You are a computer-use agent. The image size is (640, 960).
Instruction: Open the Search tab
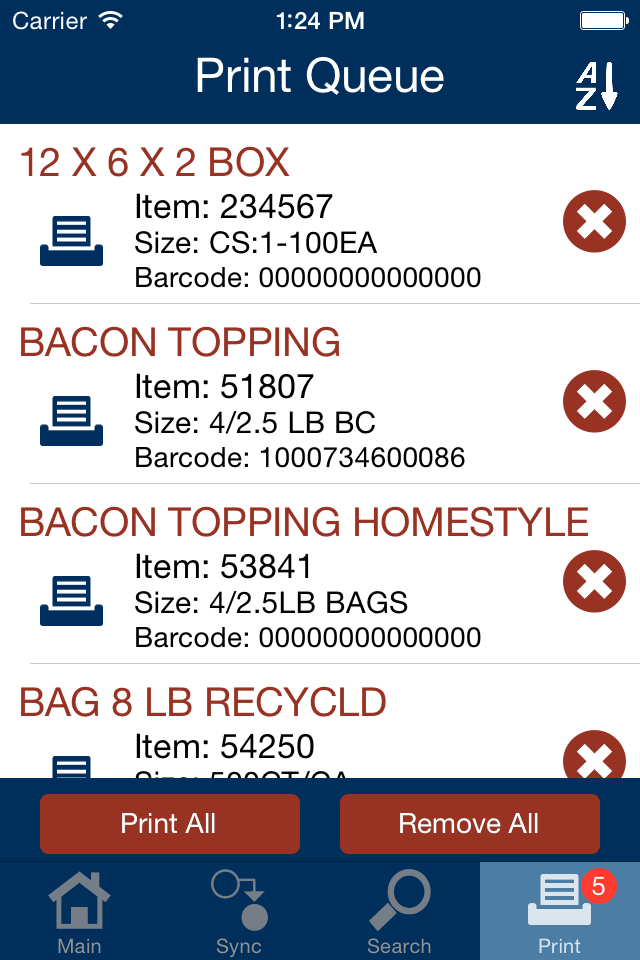tap(399, 911)
